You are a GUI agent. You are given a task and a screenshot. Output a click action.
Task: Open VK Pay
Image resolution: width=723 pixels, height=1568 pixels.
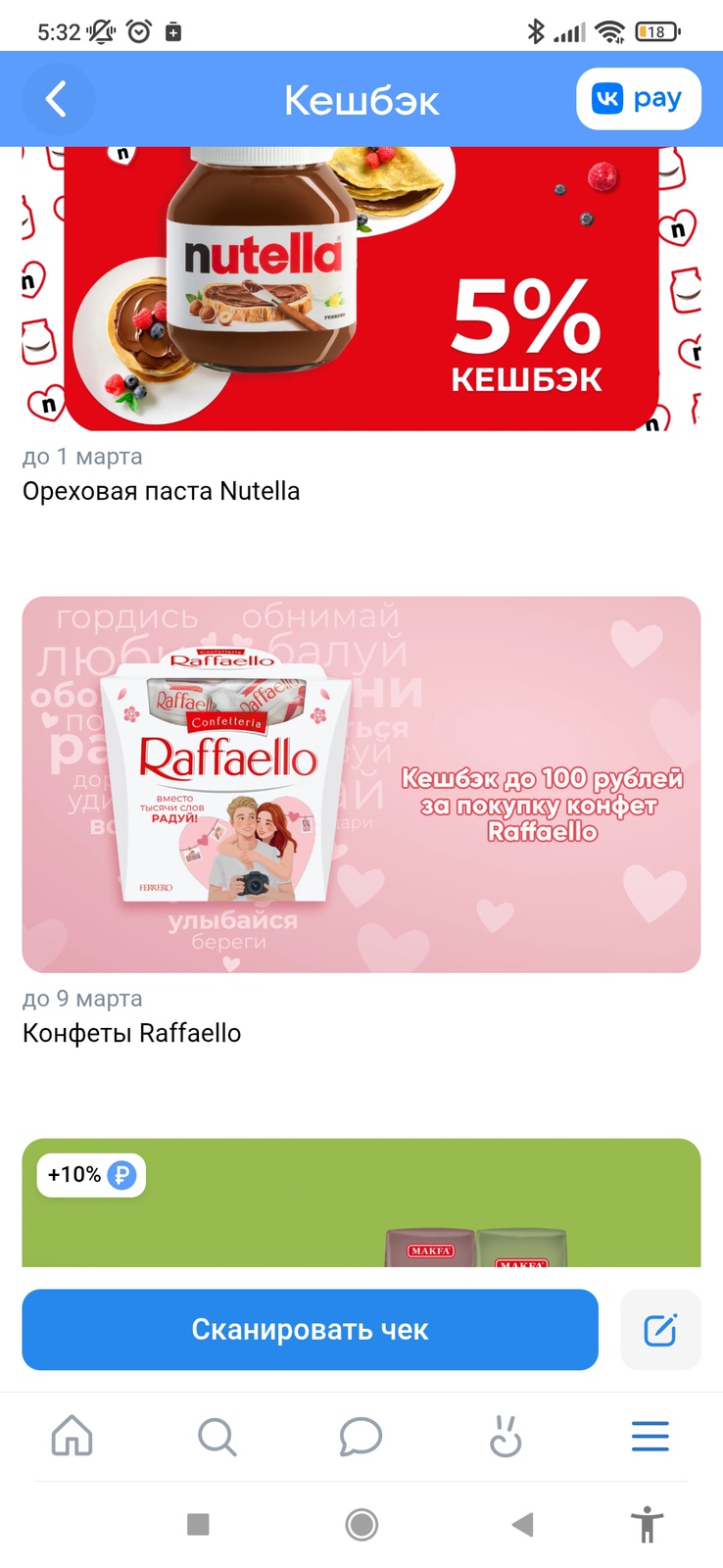pyautogui.click(x=638, y=99)
